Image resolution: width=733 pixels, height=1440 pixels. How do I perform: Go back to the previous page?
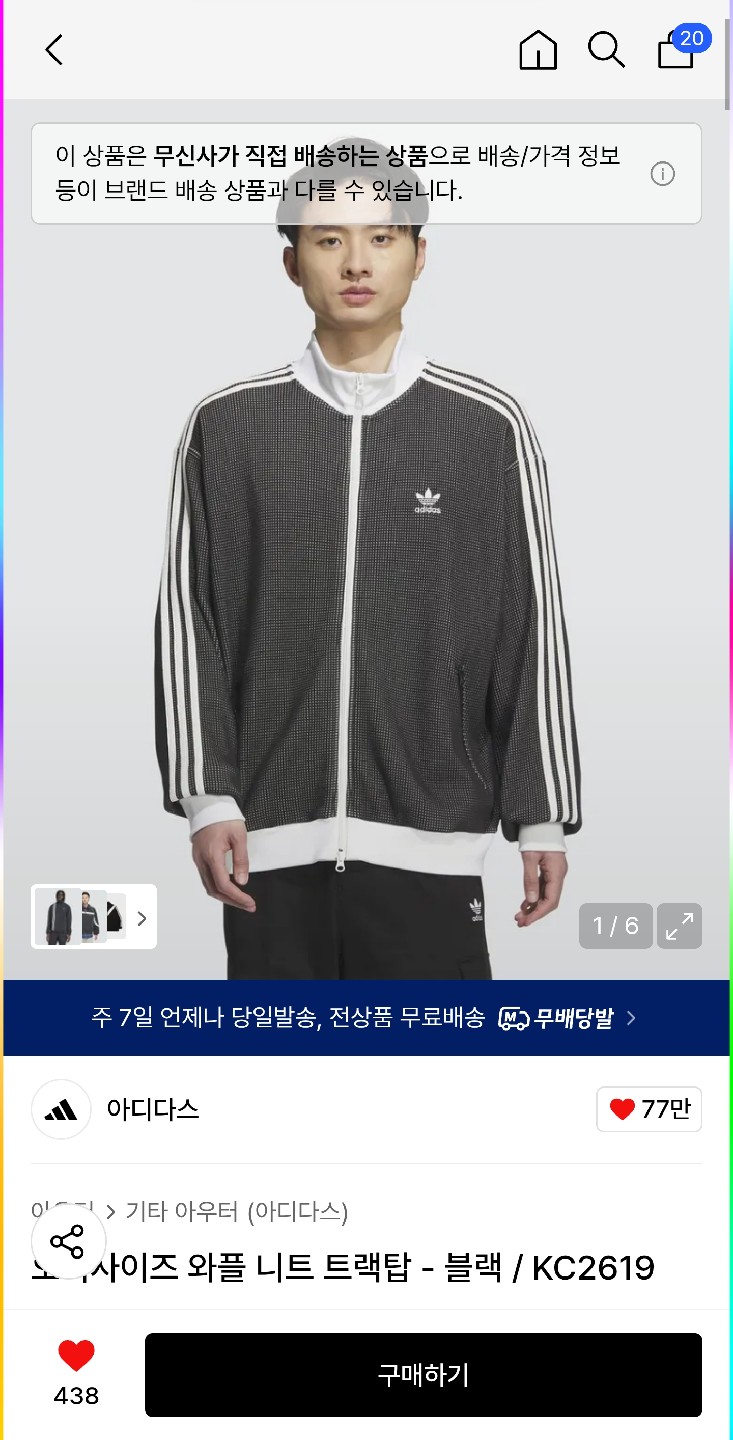coord(54,49)
